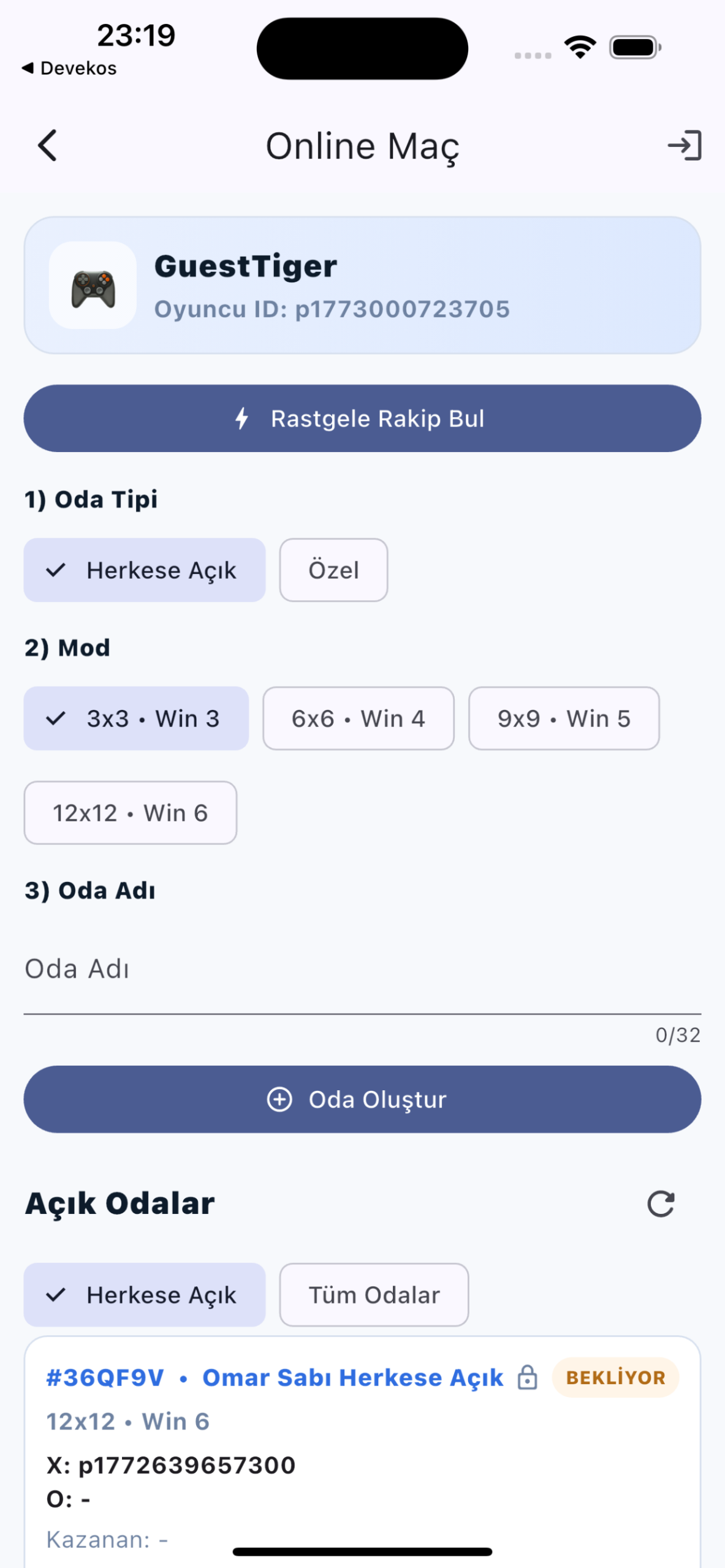Select 12x12 Win 6 mode chip
Viewport: 725px width, 1568px height.
tap(131, 813)
